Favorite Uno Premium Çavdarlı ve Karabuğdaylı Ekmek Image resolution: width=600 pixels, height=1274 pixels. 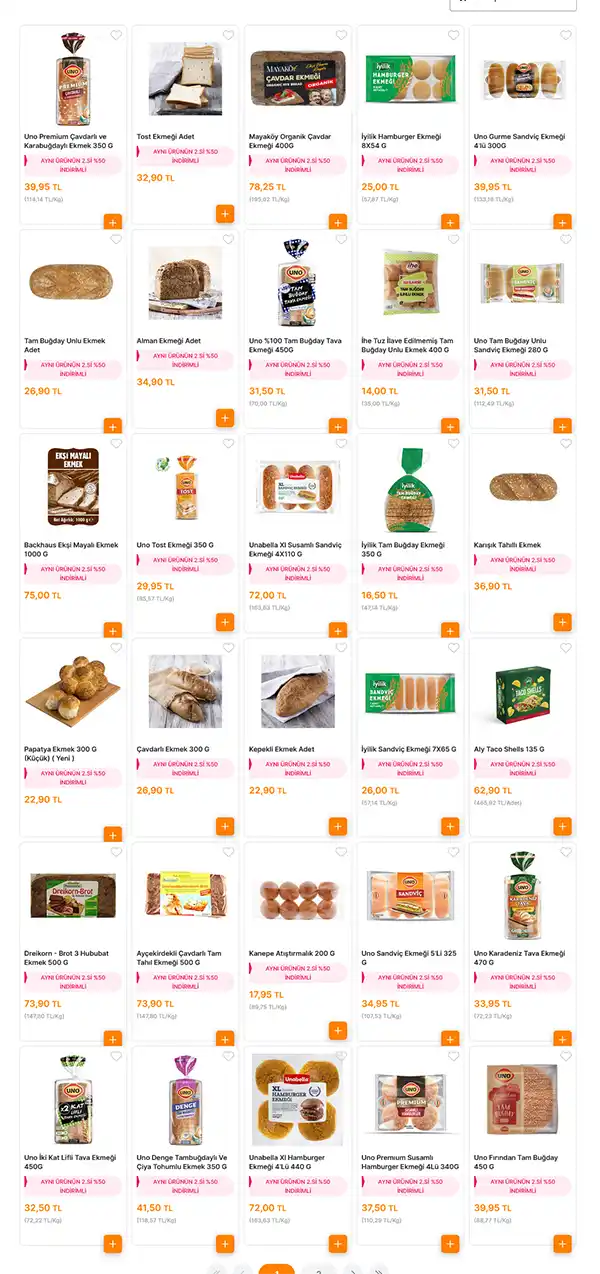116,36
